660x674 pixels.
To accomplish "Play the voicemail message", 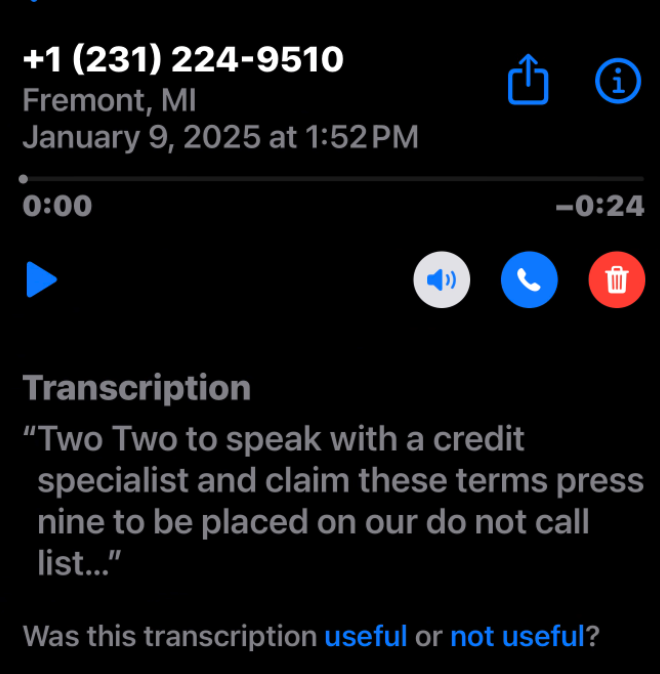I will click(x=41, y=280).
